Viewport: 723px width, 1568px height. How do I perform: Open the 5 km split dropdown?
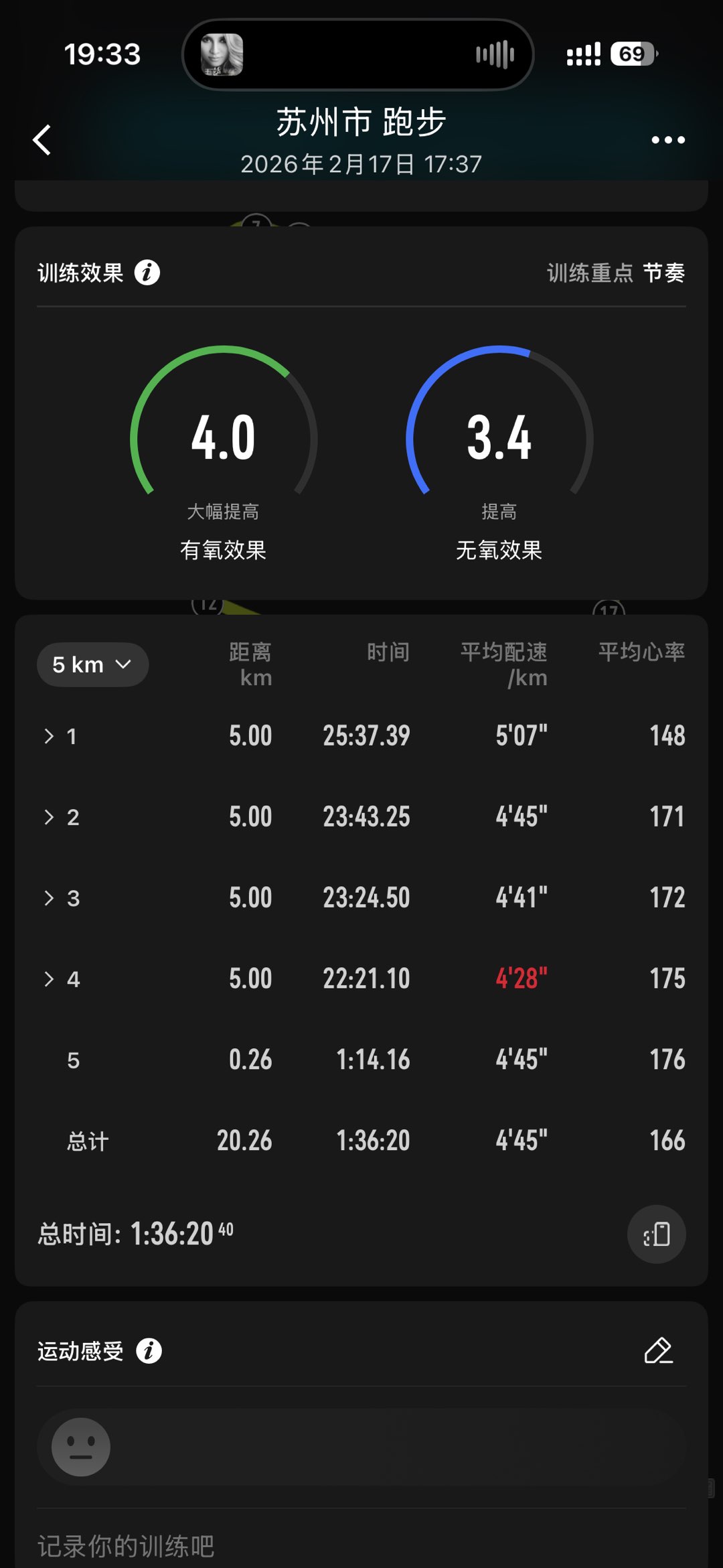pyautogui.click(x=92, y=664)
